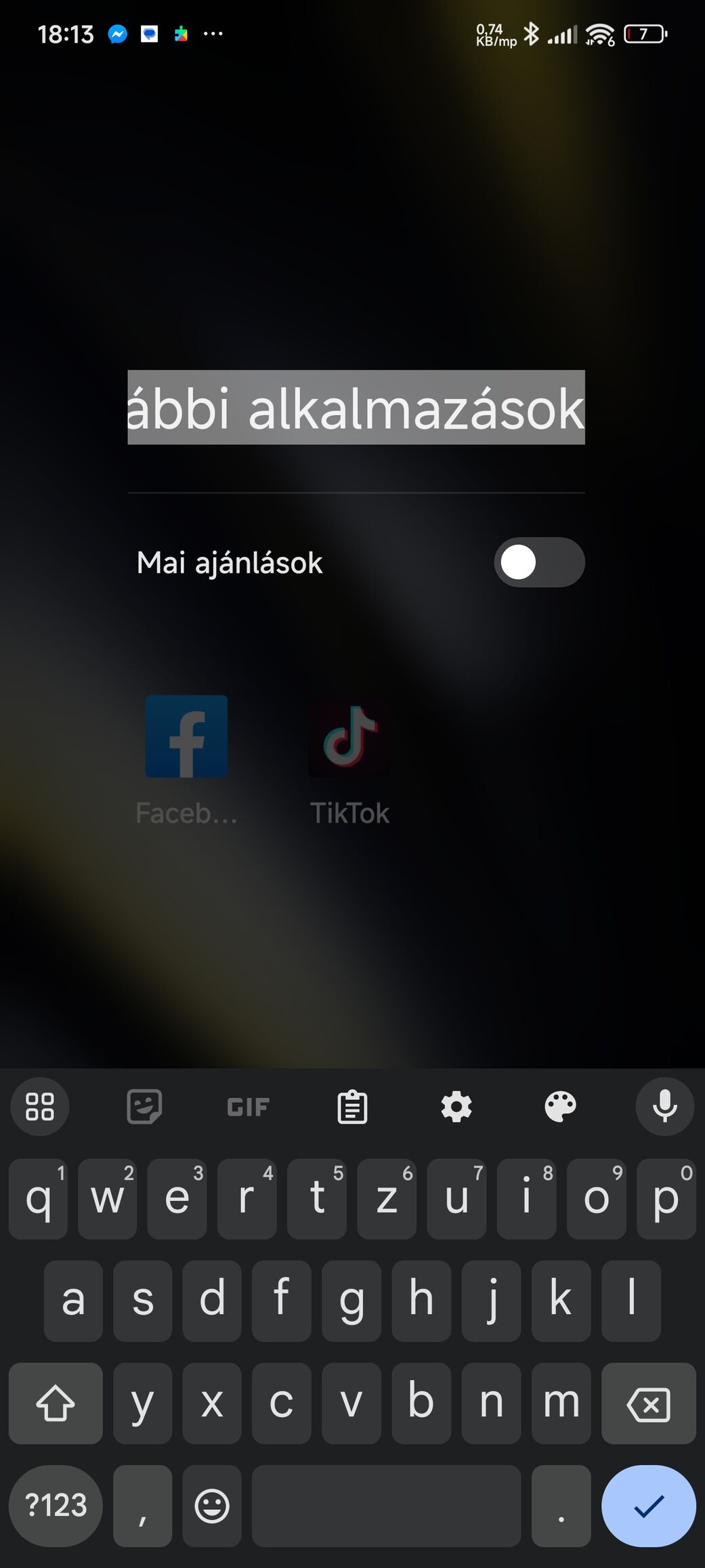
Task: Open the keyboard sticker panel
Action: point(144,1107)
